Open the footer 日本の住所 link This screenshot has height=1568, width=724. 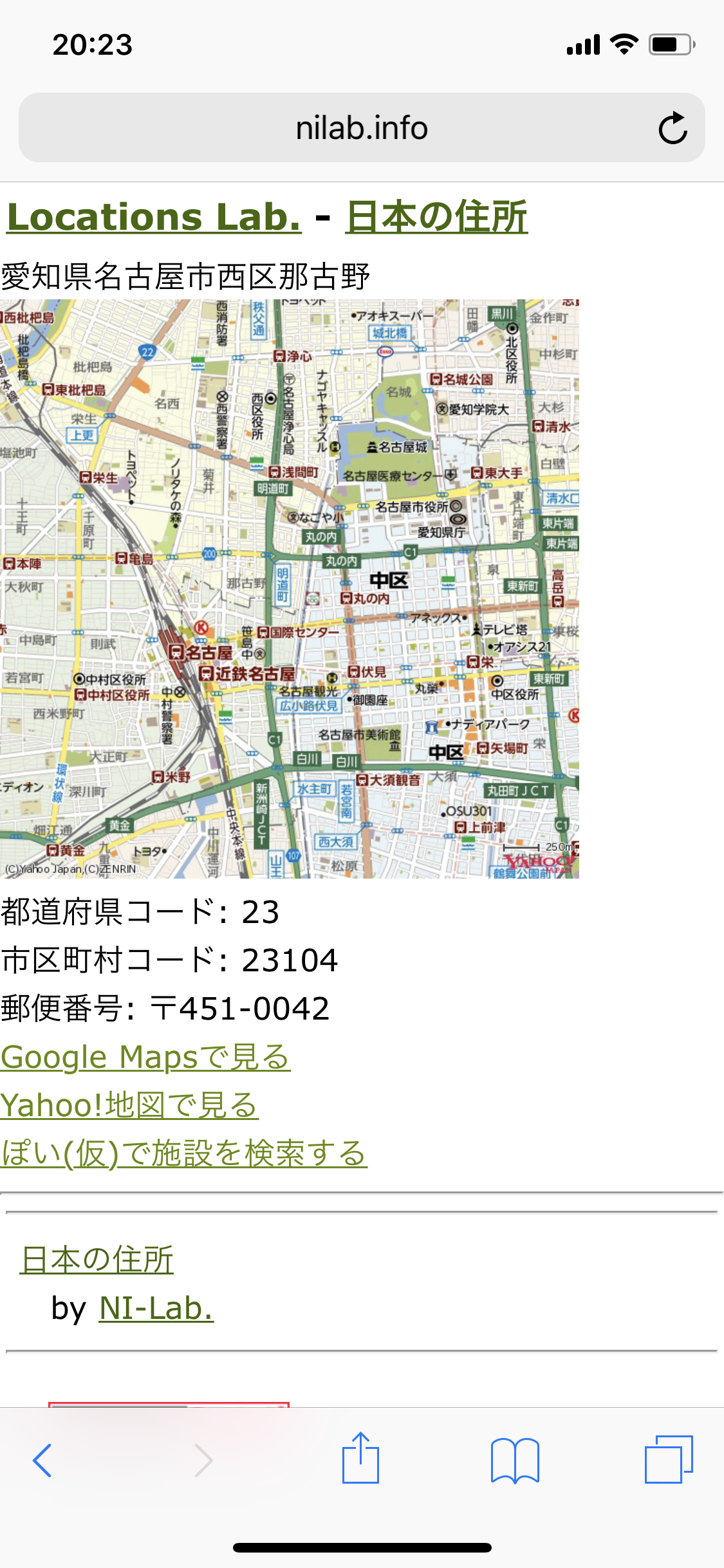click(x=97, y=1260)
